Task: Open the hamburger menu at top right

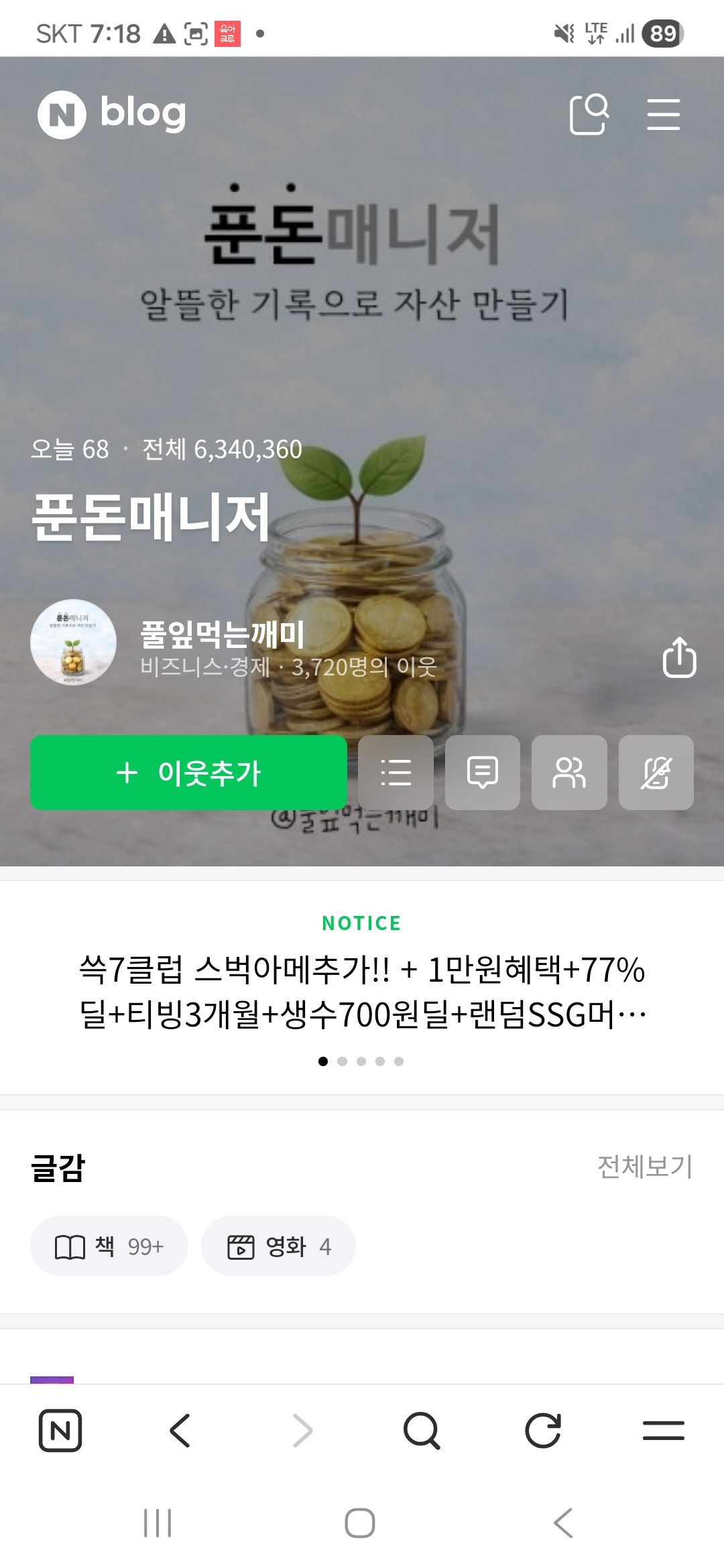Action: (x=663, y=114)
